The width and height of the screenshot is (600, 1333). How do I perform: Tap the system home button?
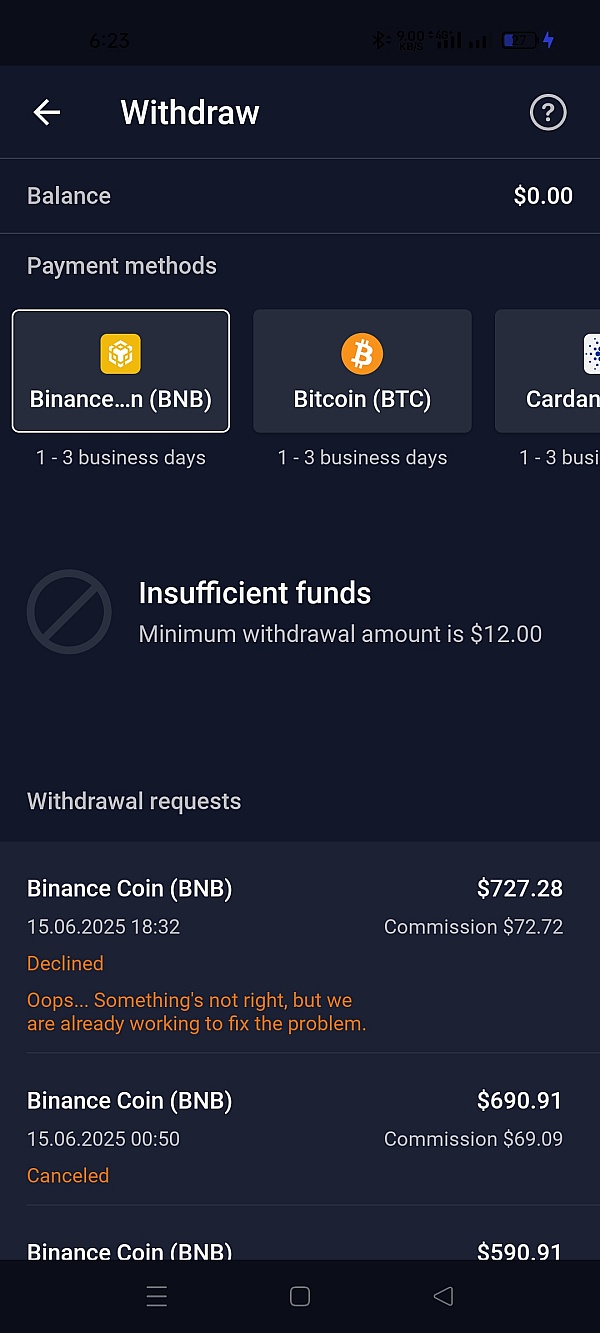(x=300, y=1297)
